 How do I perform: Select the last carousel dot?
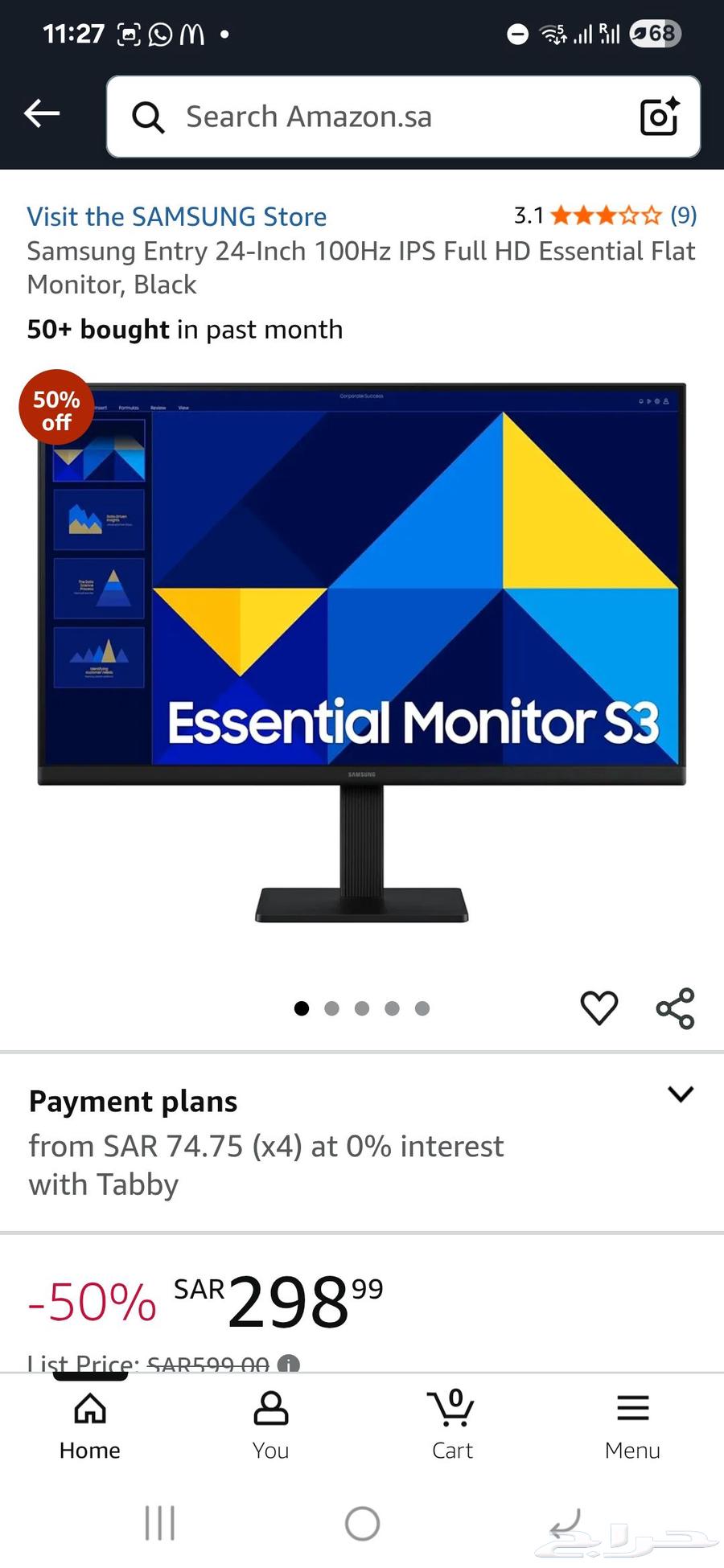[422, 1008]
